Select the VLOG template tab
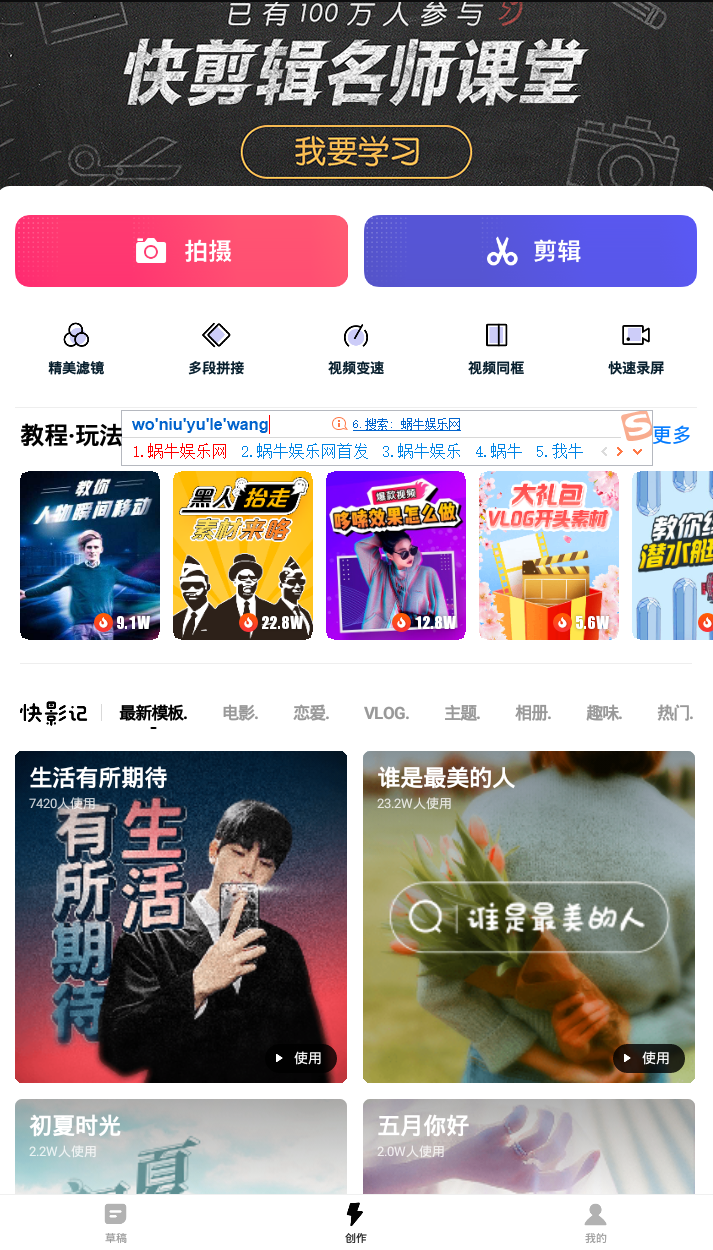 click(x=386, y=713)
